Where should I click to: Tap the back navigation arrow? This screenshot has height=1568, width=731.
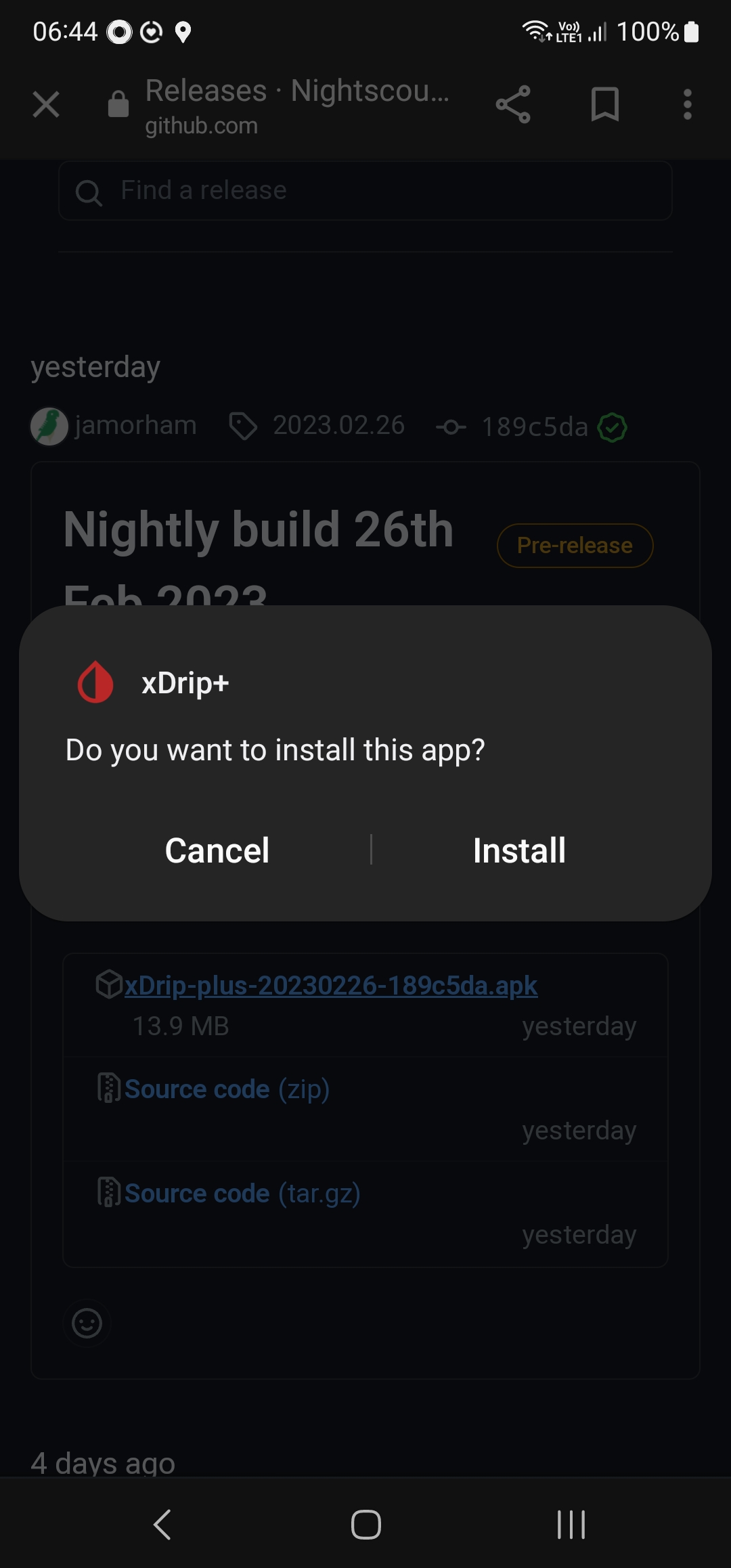pos(161,1525)
